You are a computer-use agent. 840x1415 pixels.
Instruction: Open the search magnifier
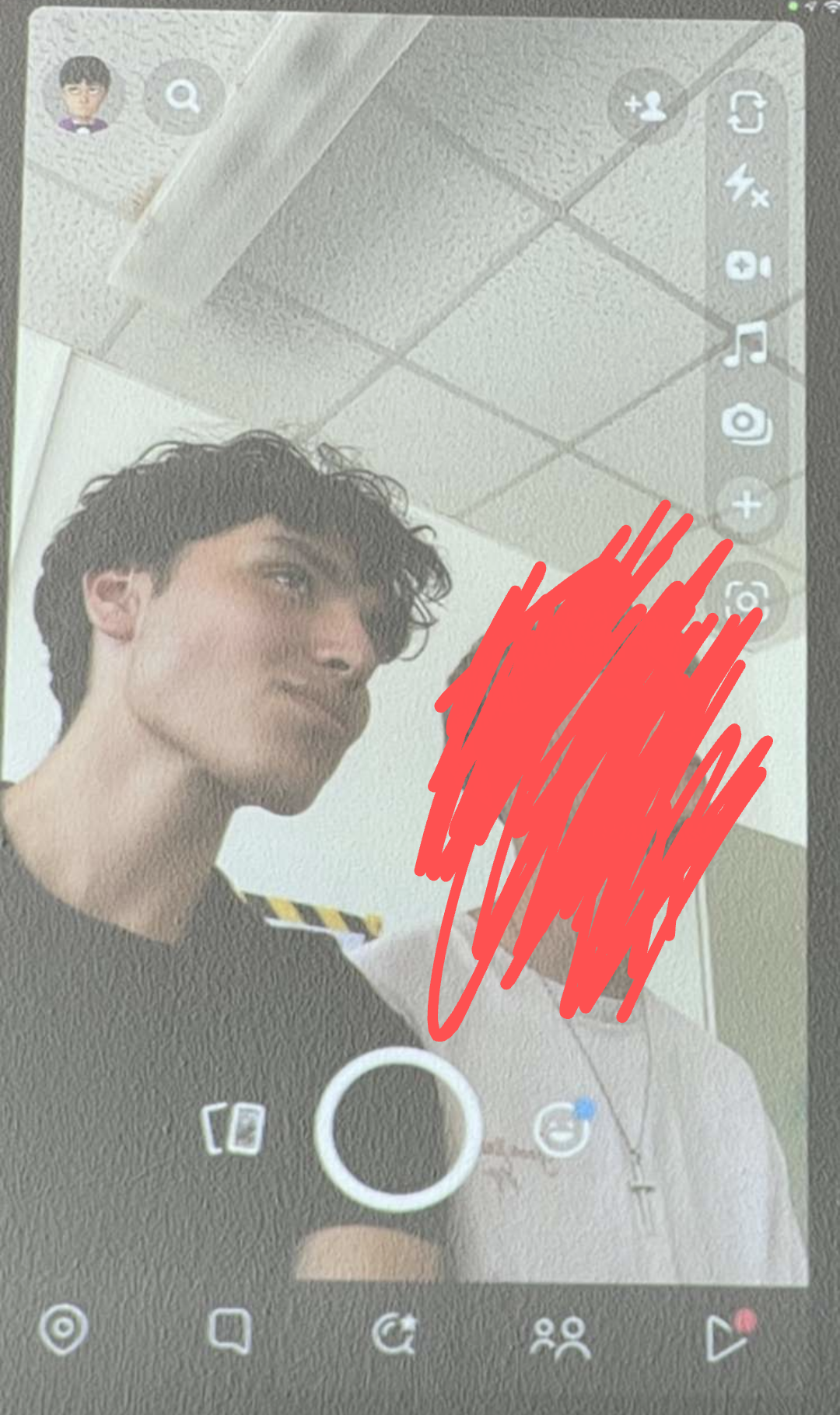(x=184, y=97)
